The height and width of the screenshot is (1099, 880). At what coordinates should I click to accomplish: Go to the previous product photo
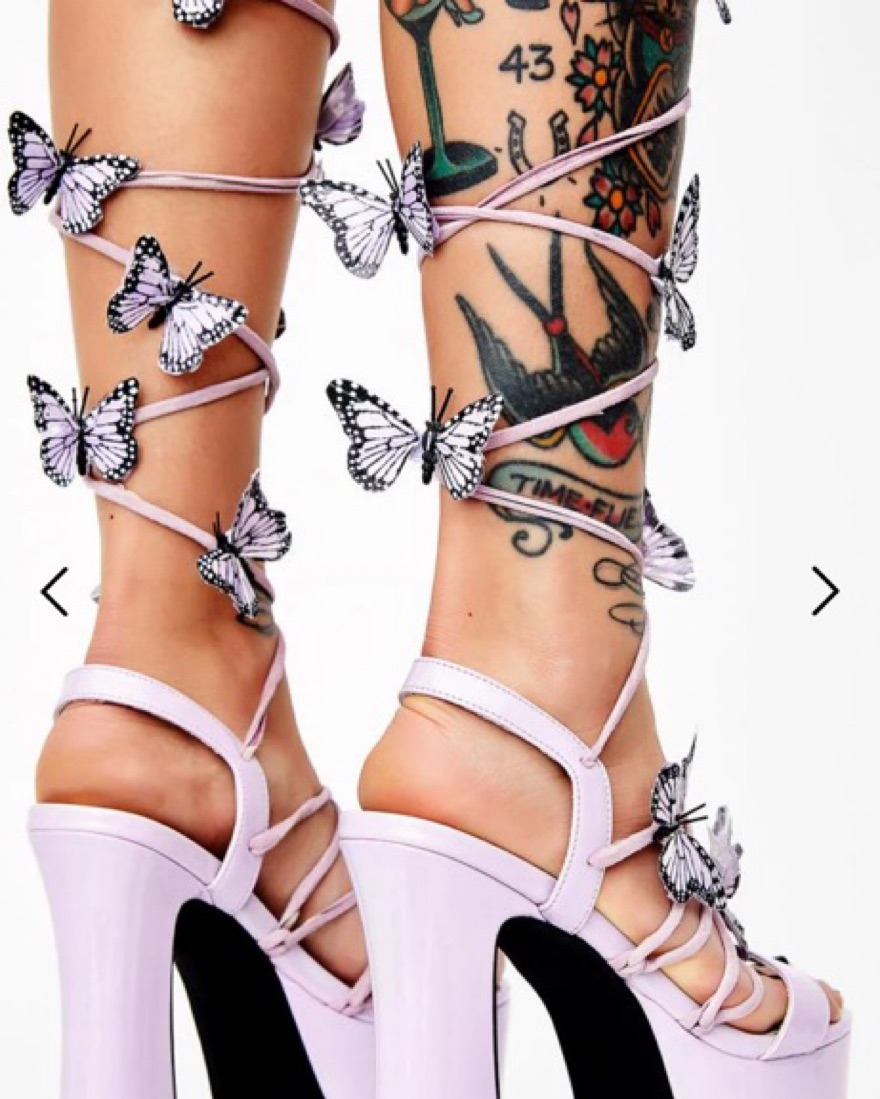[55, 591]
